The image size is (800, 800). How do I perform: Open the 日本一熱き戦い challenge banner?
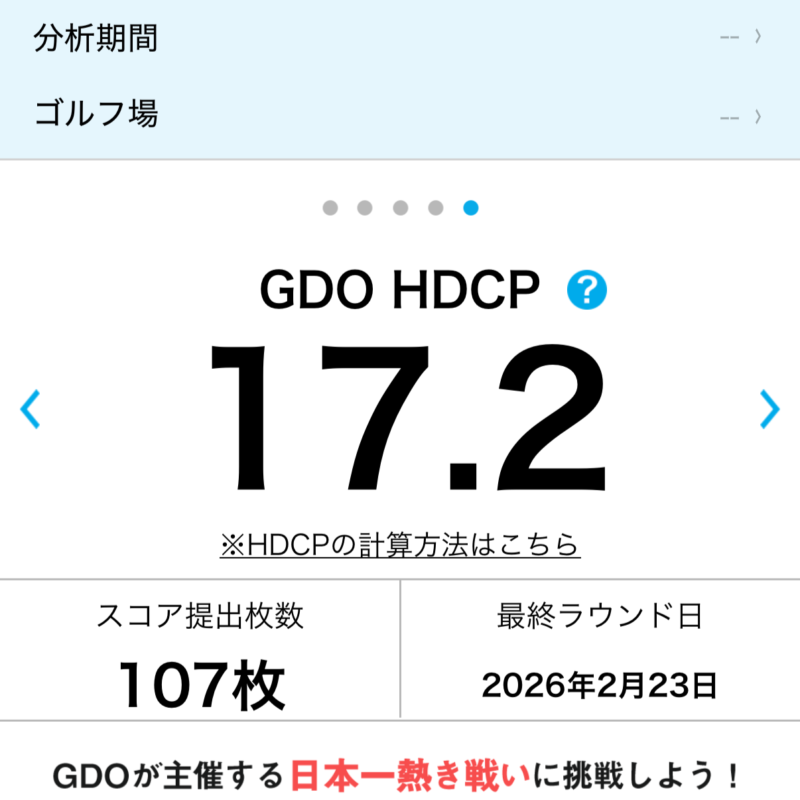coord(400,775)
